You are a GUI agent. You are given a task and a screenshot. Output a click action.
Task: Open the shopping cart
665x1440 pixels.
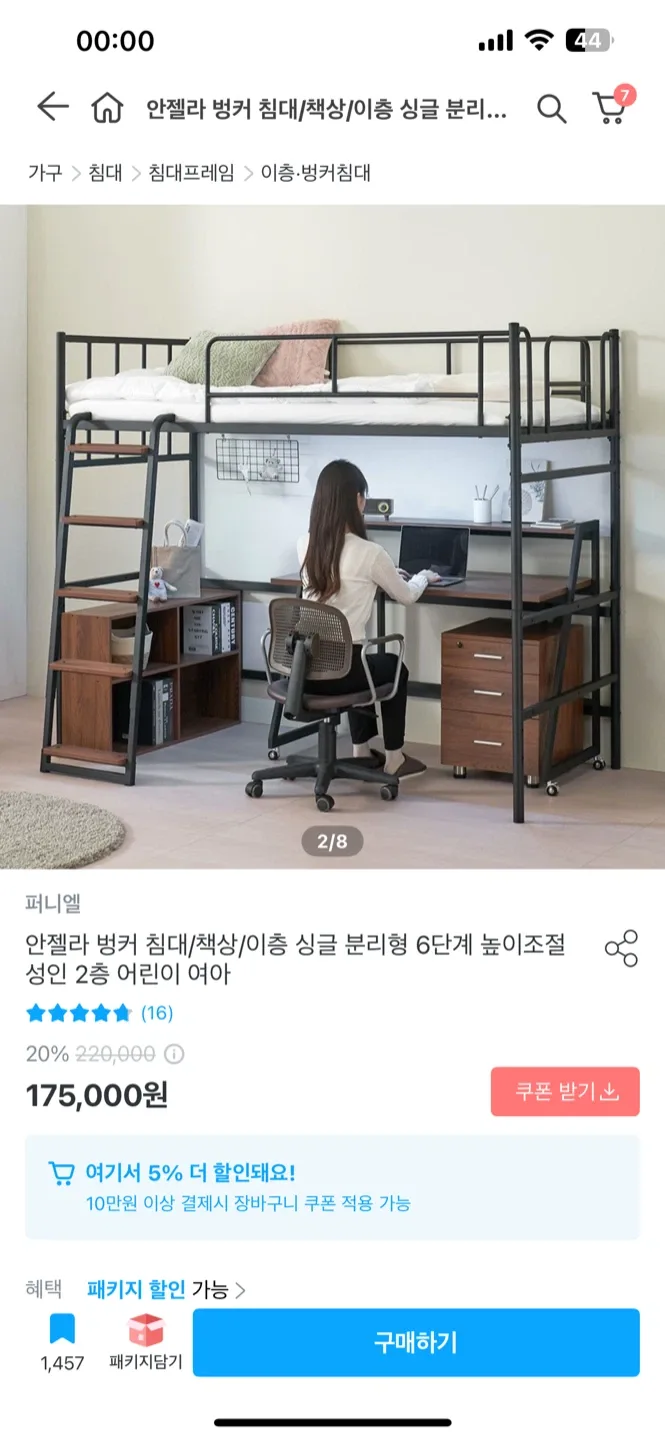pos(610,107)
